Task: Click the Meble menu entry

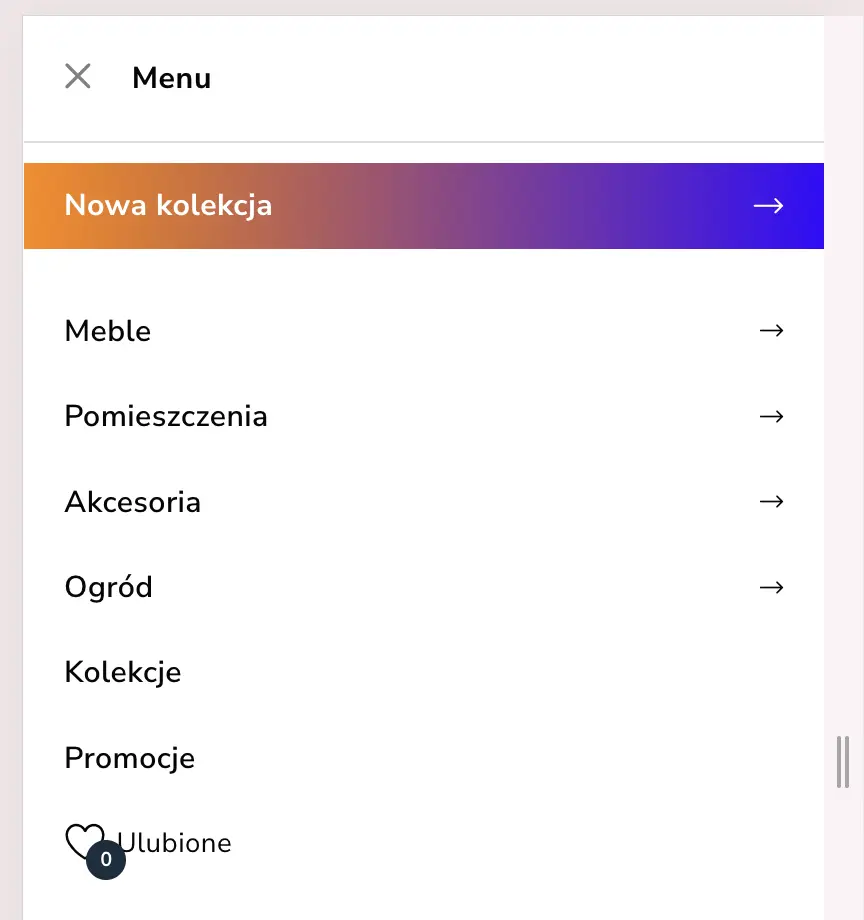Action: click(107, 330)
